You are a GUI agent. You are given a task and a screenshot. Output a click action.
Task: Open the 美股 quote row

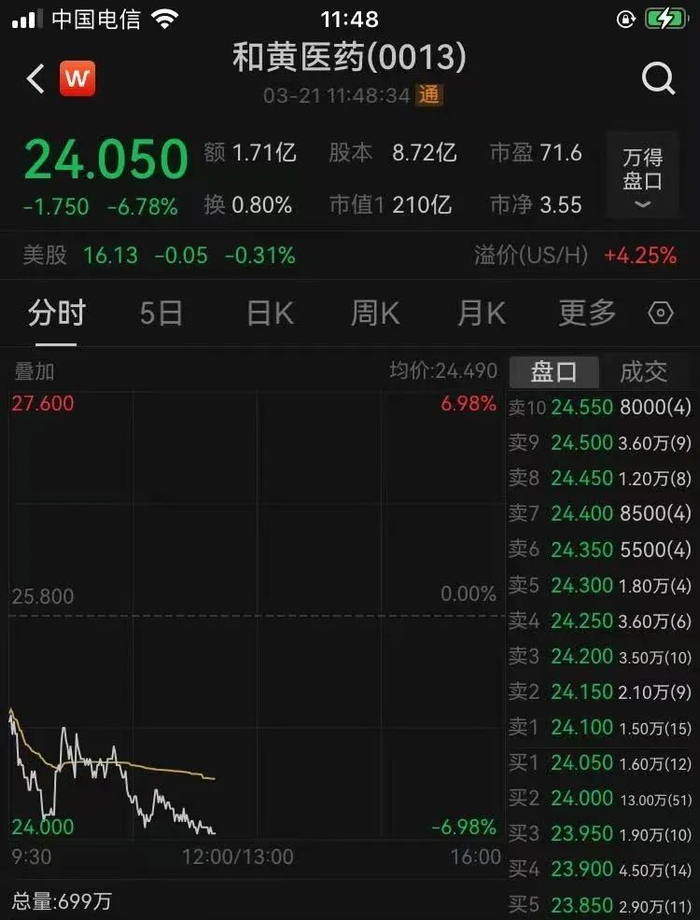pyautogui.click(x=160, y=255)
